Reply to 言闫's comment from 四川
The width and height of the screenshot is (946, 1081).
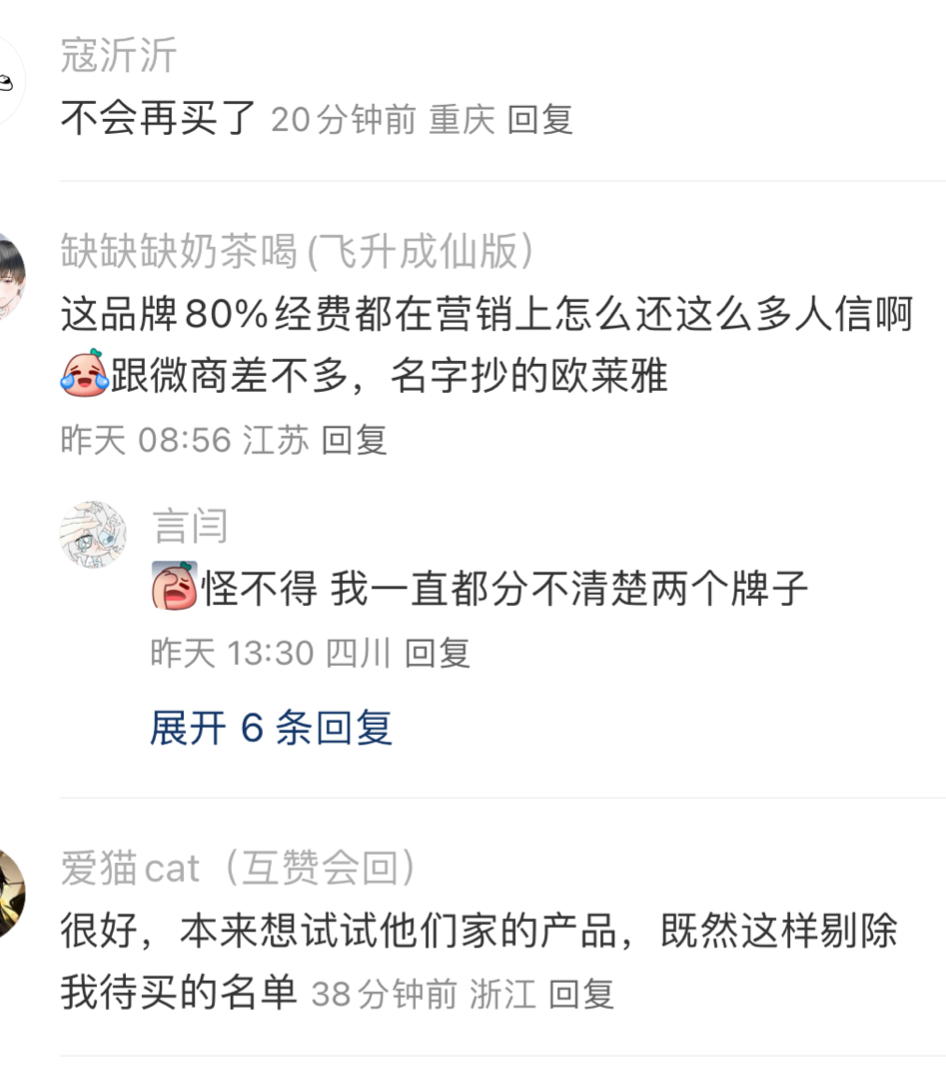click(437, 653)
